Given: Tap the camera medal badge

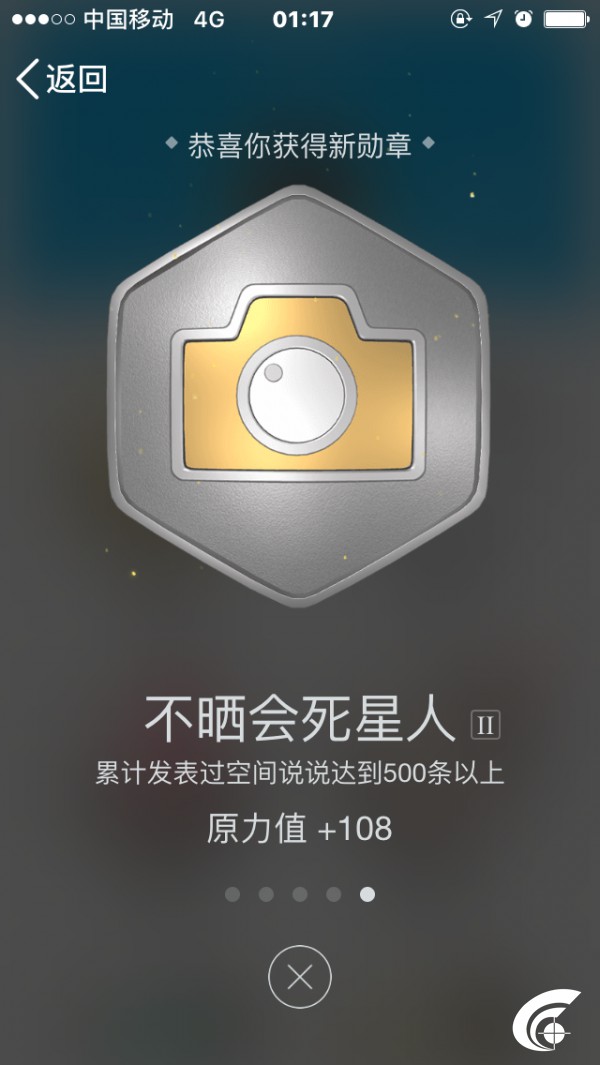Looking at the screenshot, I should click(x=299, y=396).
